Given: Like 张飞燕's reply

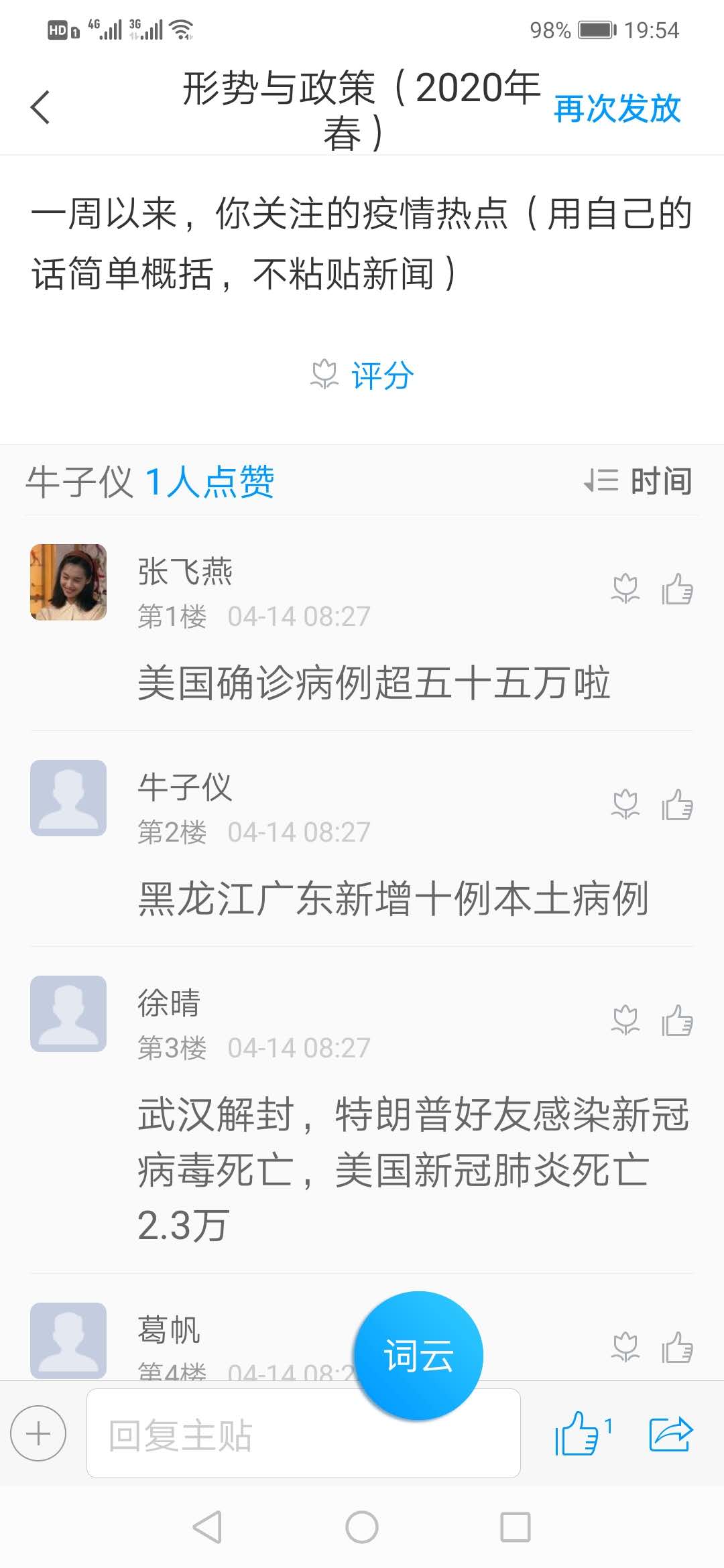Looking at the screenshot, I should click(x=677, y=590).
